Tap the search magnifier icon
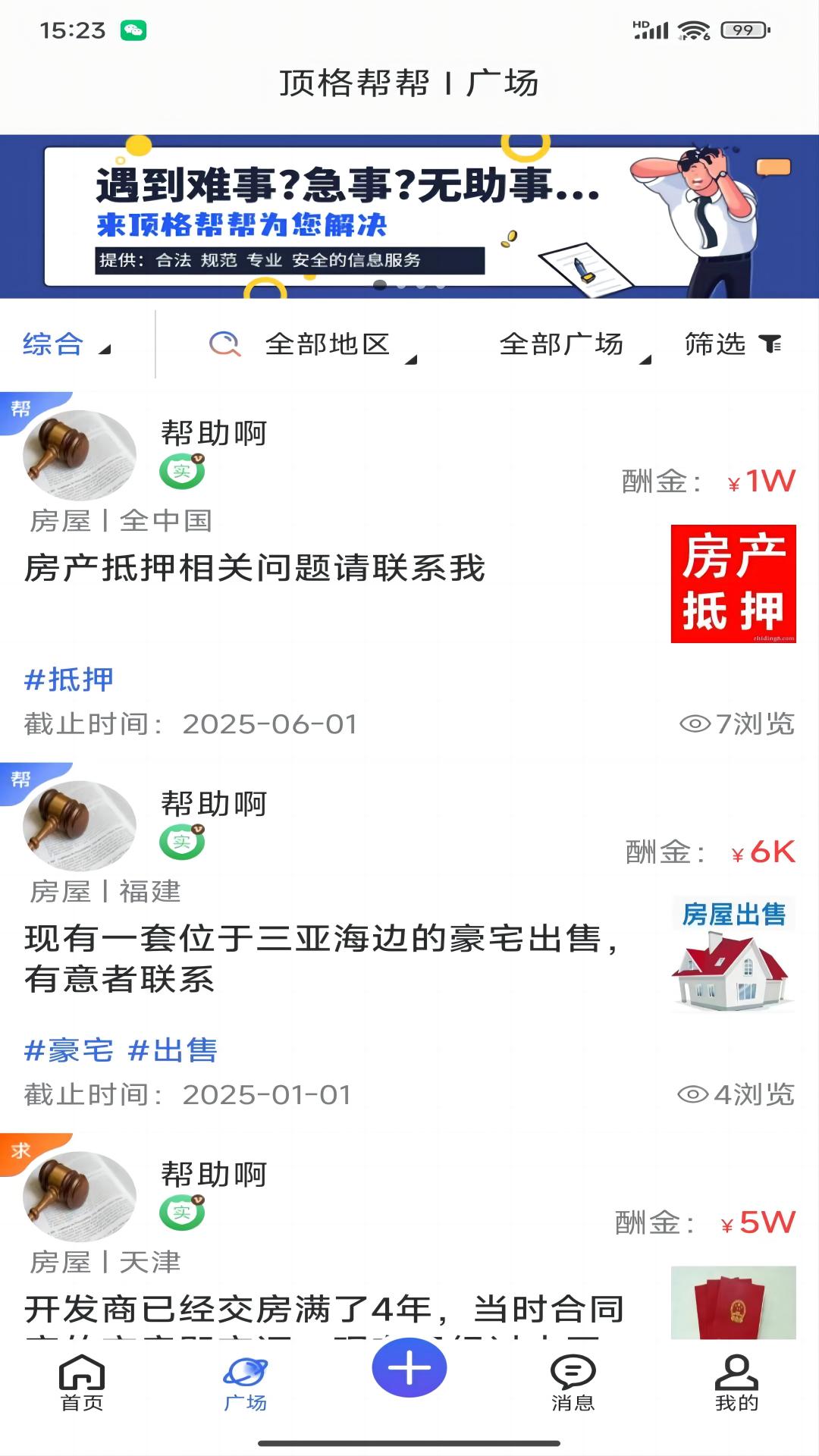This screenshot has height=1456, width=819. 224,345
